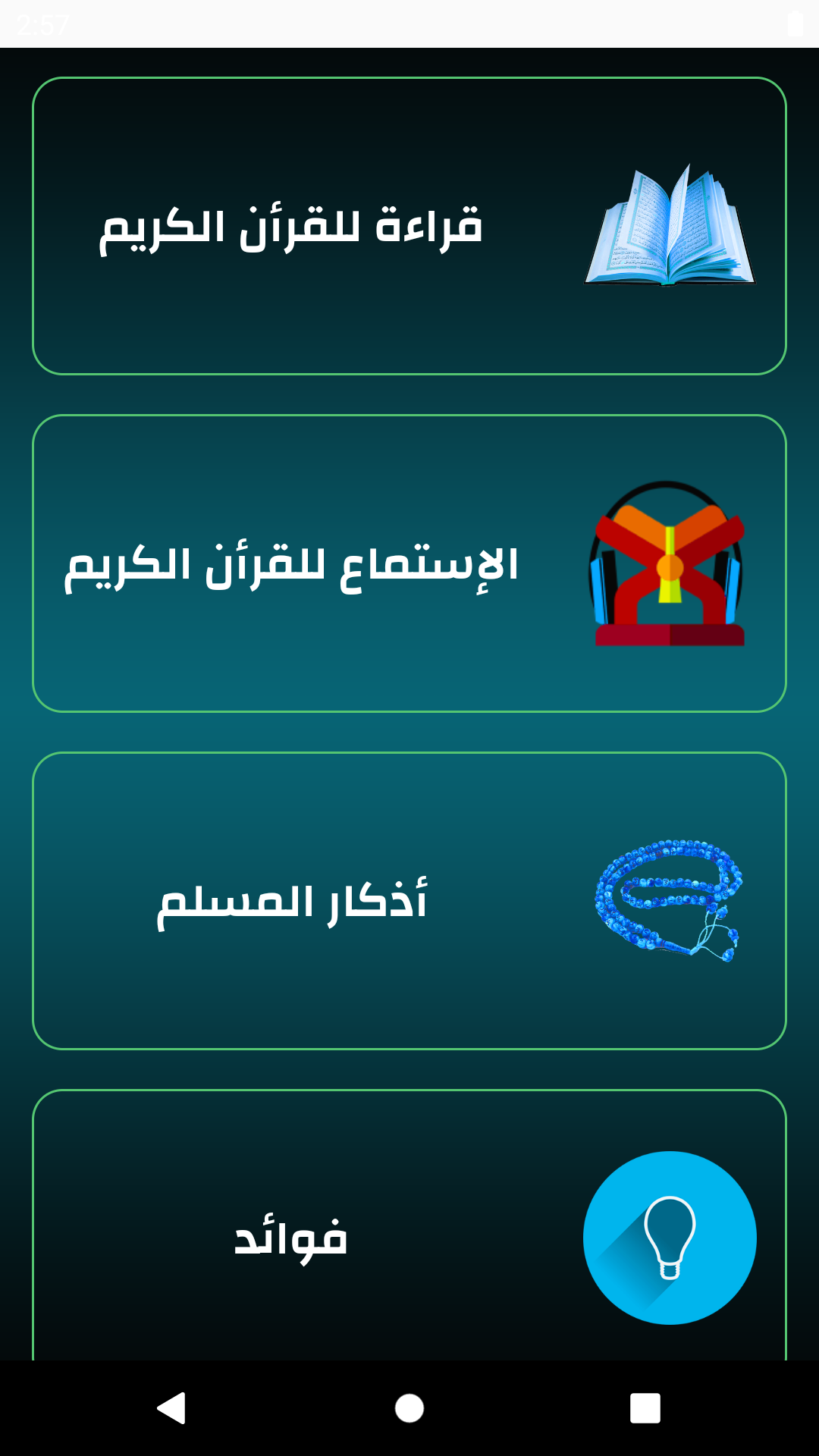Image resolution: width=819 pixels, height=1456 pixels.
Task: Select the أذكار المسلم text label
Action: (x=296, y=902)
